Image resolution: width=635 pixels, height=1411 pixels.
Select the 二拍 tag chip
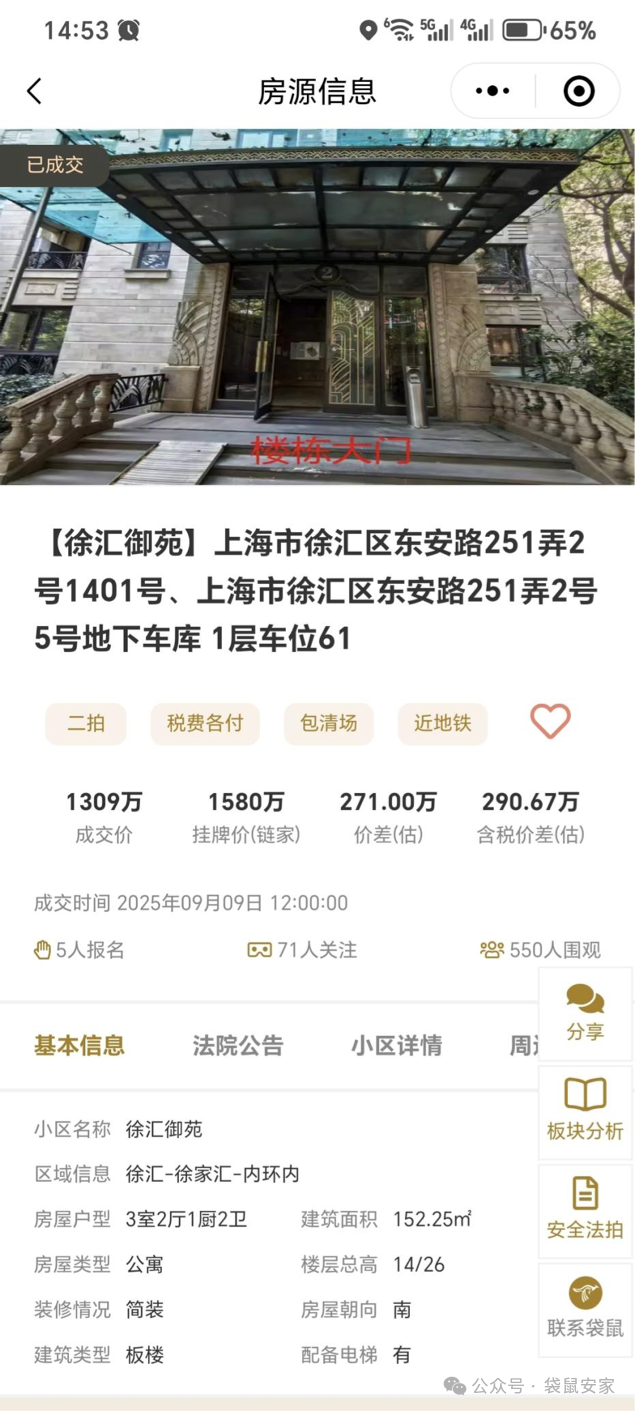[86, 724]
